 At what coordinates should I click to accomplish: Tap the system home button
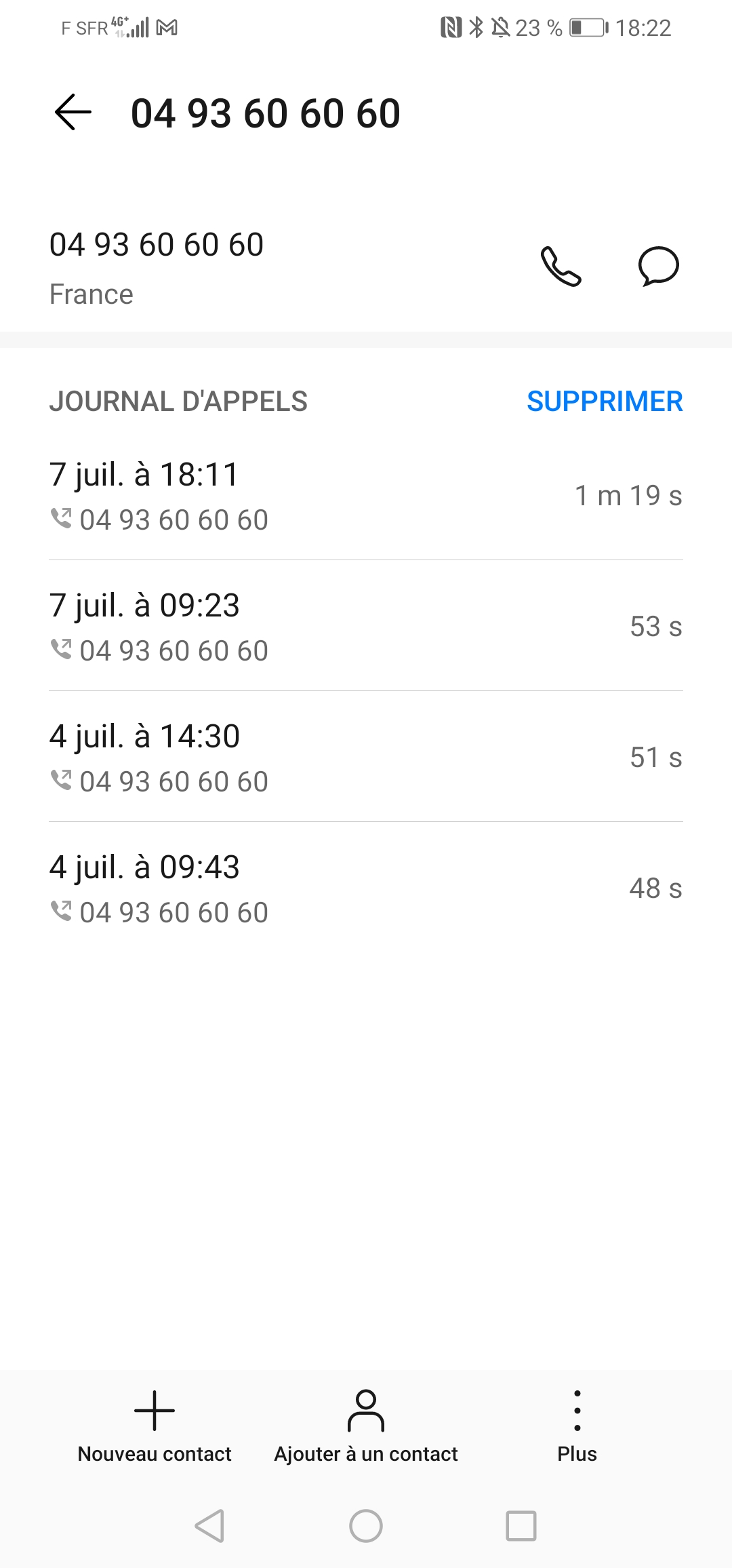point(366,1527)
